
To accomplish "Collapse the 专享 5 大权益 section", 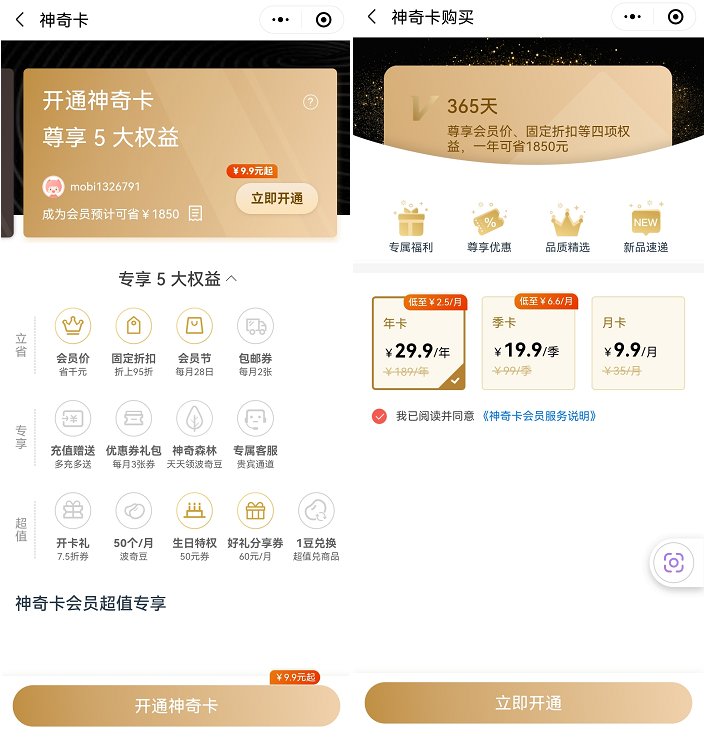I will click(177, 279).
